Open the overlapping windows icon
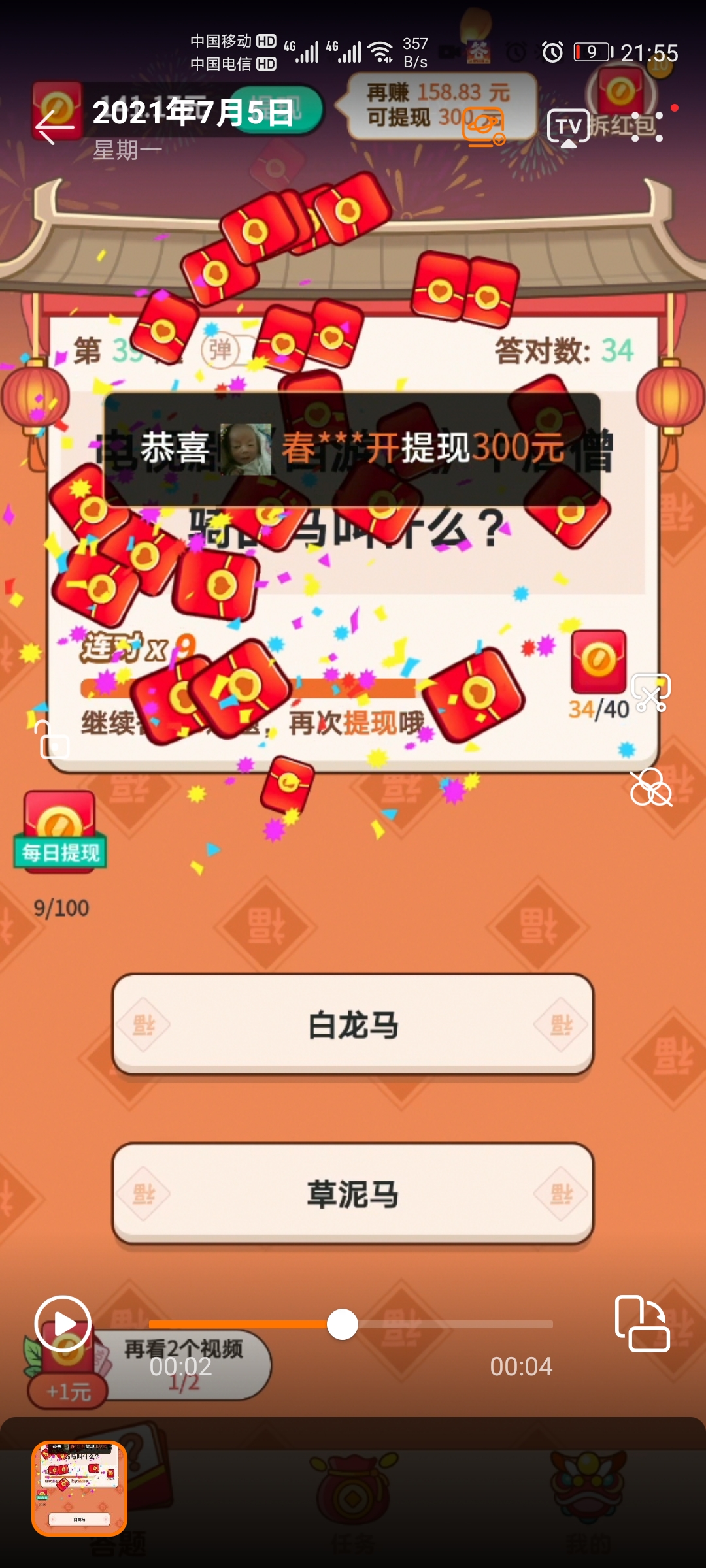This screenshot has width=706, height=1568. coord(642,1323)
